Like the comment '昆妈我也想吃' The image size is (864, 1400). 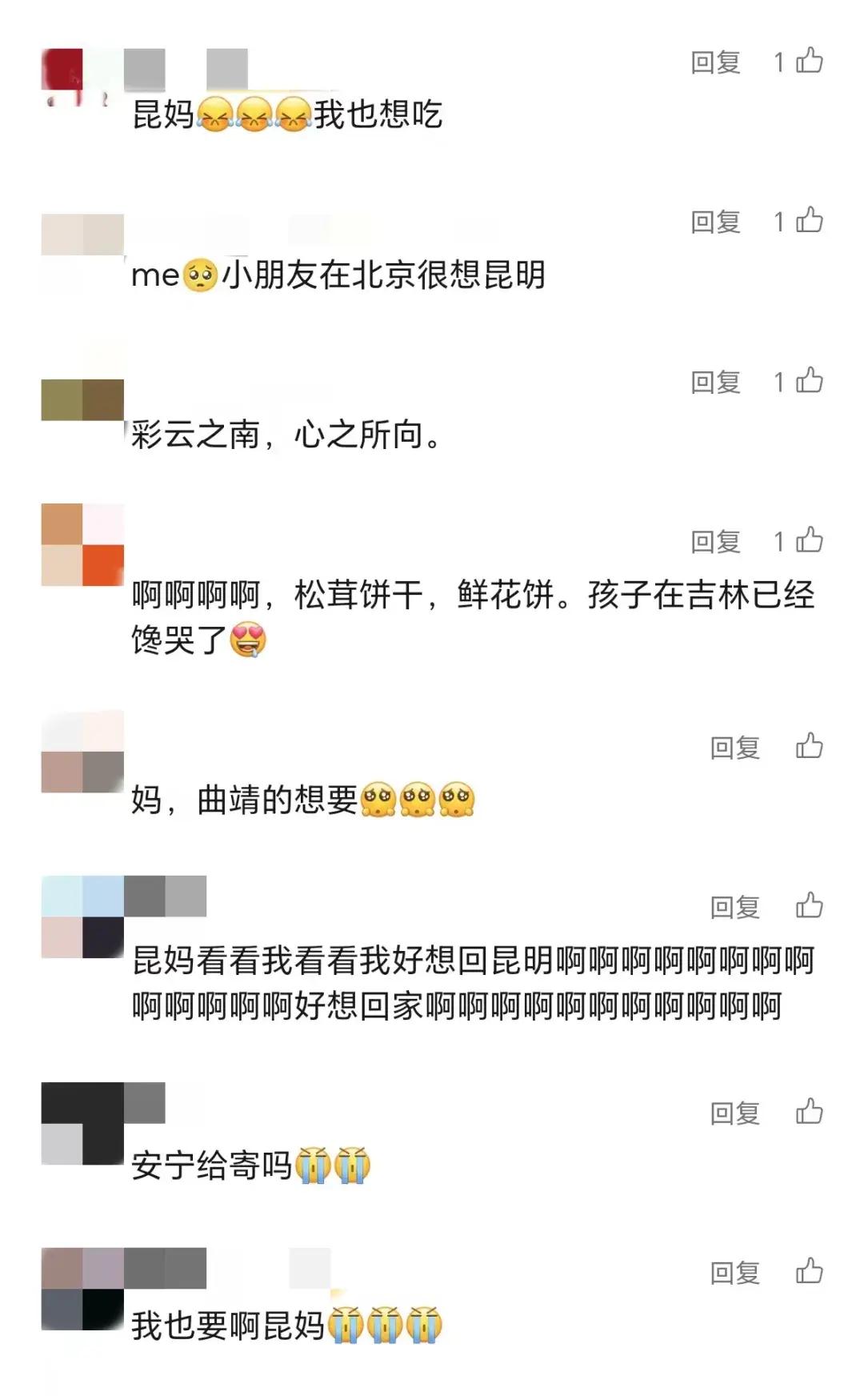(x=809, y=61)
